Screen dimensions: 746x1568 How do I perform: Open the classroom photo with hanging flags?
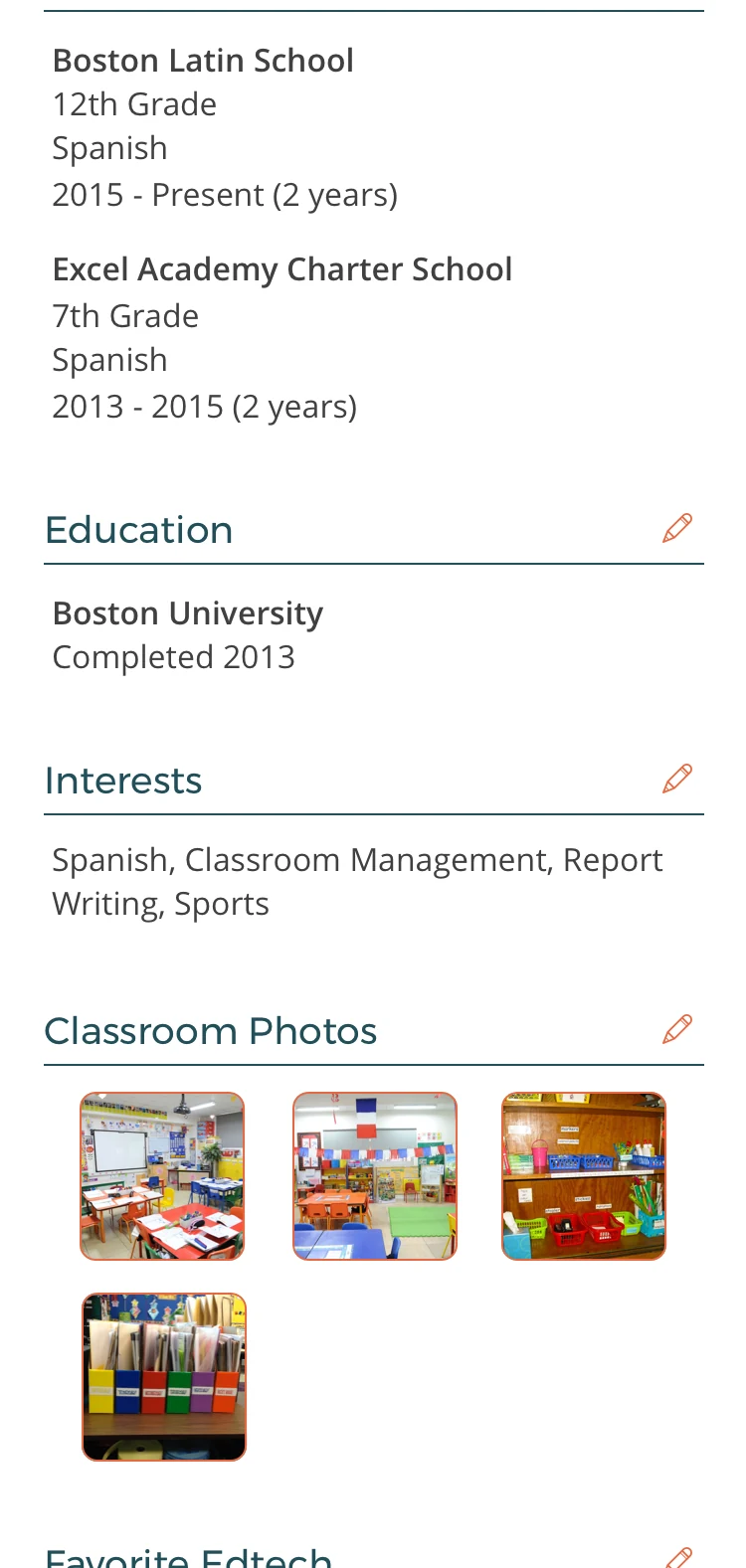point(375,1176)
